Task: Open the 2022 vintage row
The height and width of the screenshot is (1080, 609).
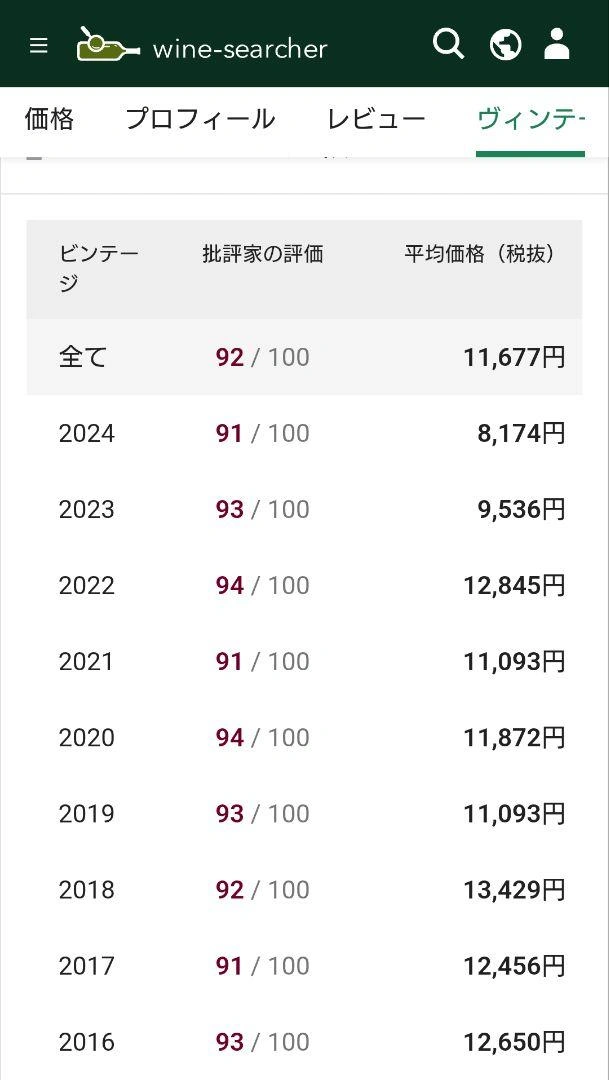Action: click(x=304, y=585)
